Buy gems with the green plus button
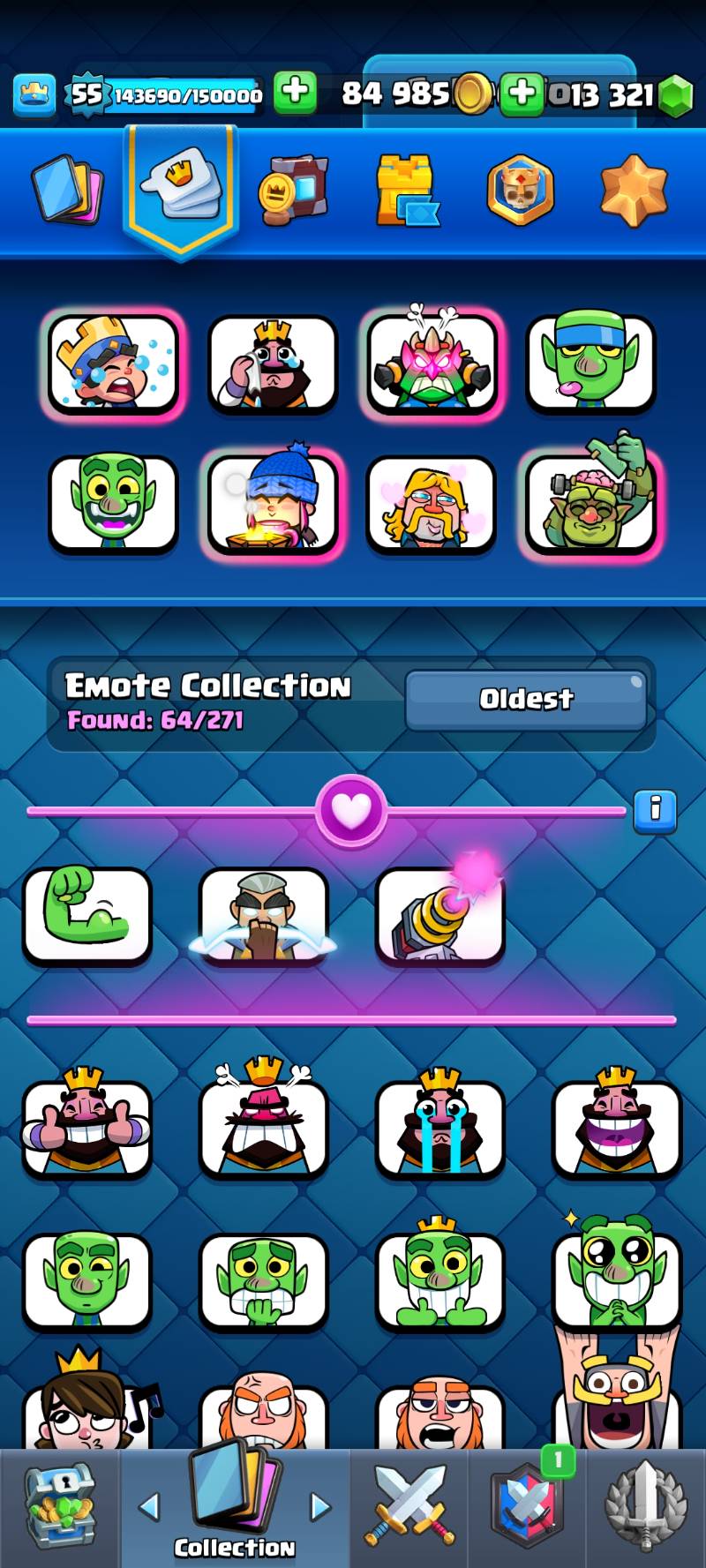 click(522, 94)
